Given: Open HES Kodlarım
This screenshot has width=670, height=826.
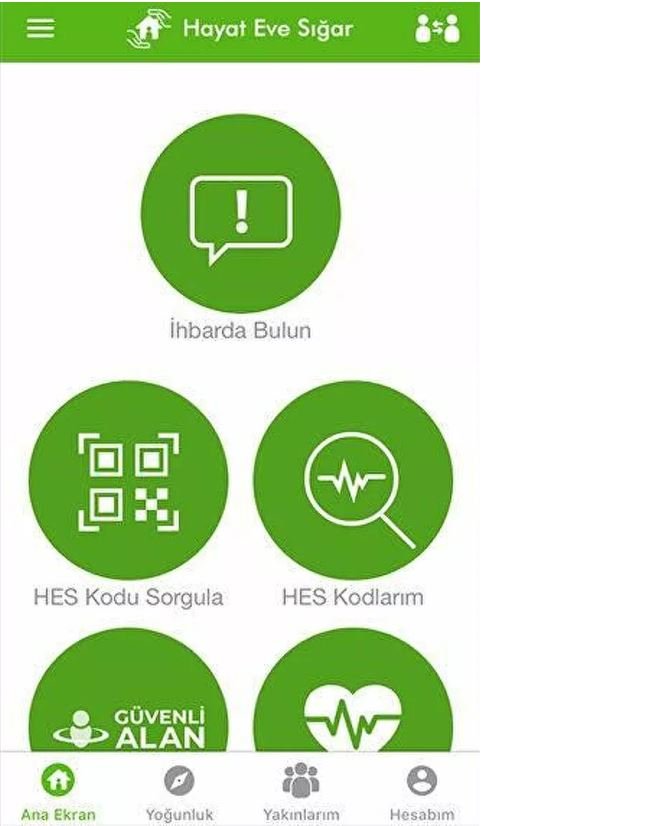Looking at the screenshot, I should (x=353, y=481).
